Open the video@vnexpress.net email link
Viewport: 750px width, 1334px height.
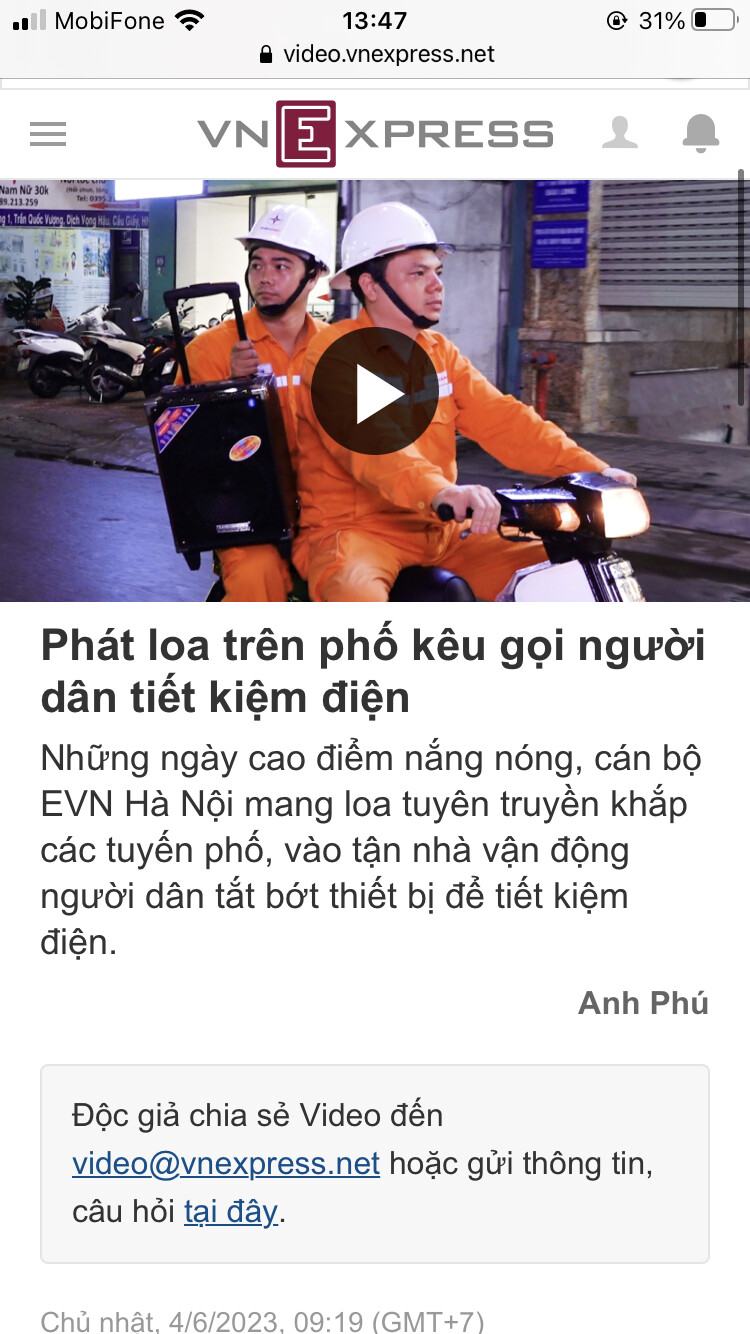tap(226, 1164)
